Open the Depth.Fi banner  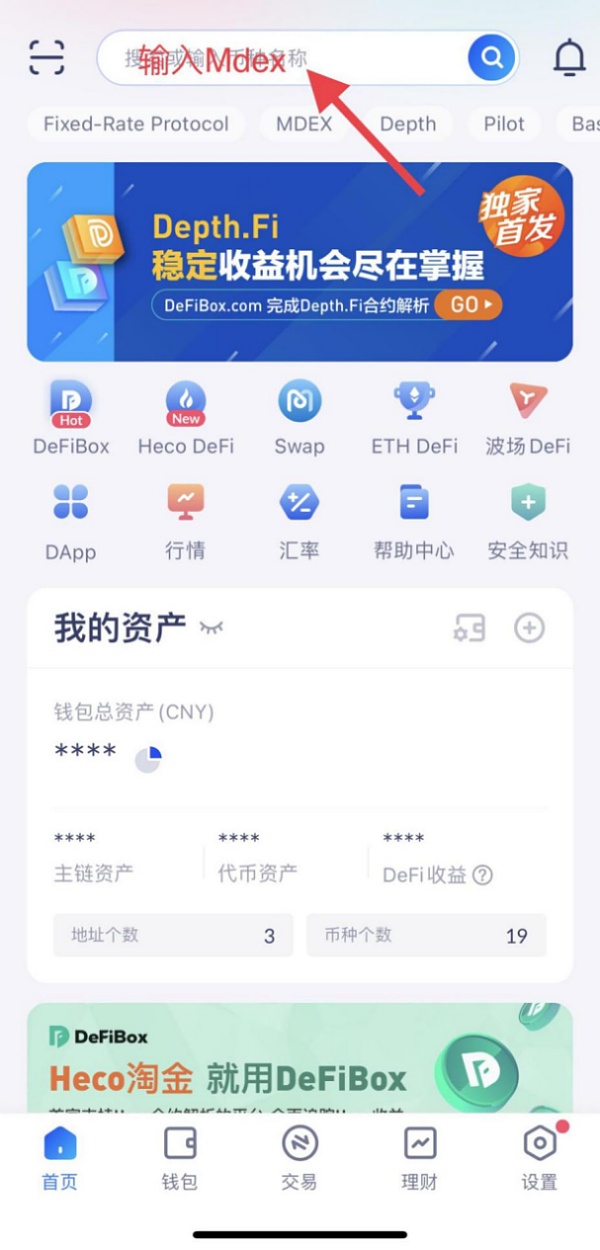300,262
